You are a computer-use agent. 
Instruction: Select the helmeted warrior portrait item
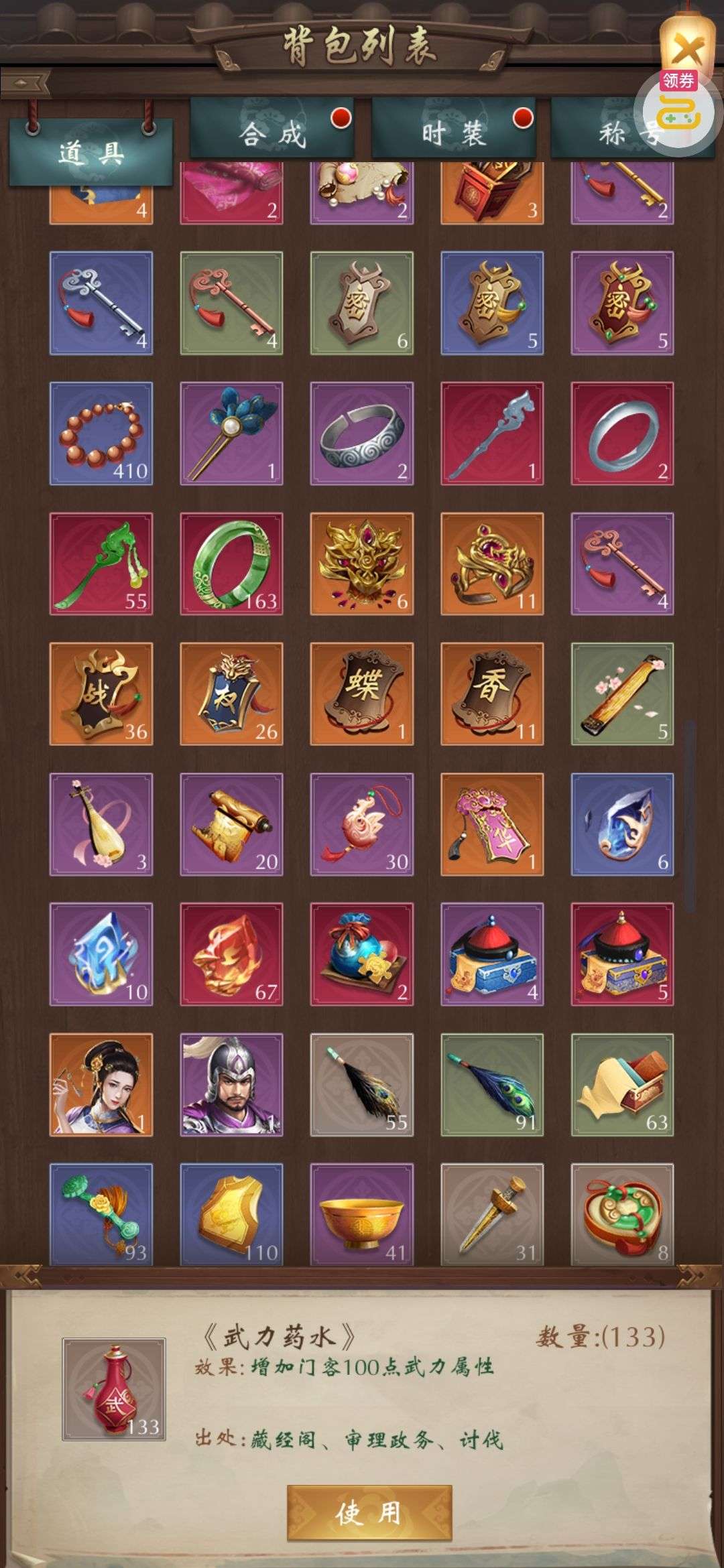point(231,1084)
